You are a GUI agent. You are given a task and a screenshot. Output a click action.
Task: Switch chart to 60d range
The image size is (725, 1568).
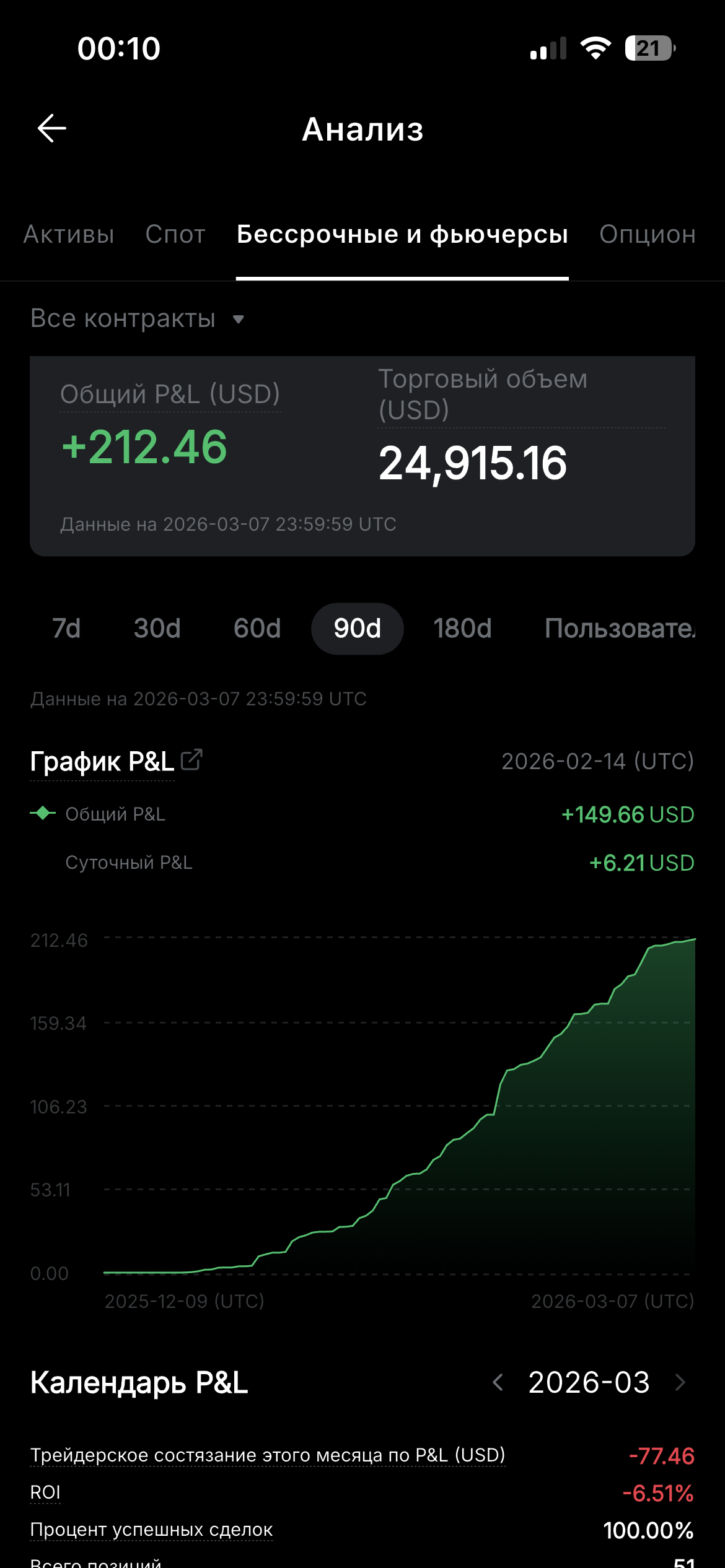(x=257, y=629)
